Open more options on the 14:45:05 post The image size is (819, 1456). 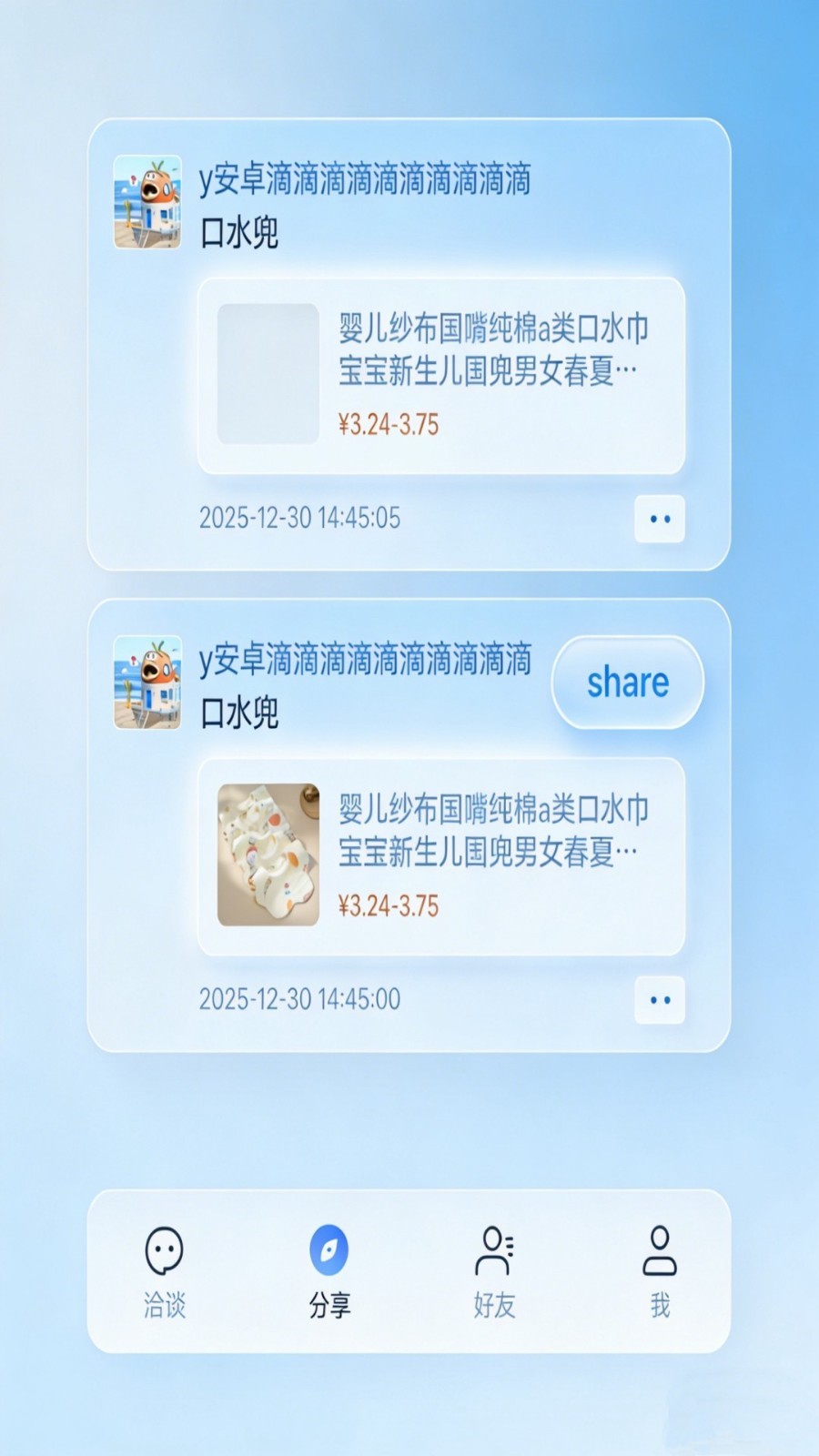tap(660, 519)
